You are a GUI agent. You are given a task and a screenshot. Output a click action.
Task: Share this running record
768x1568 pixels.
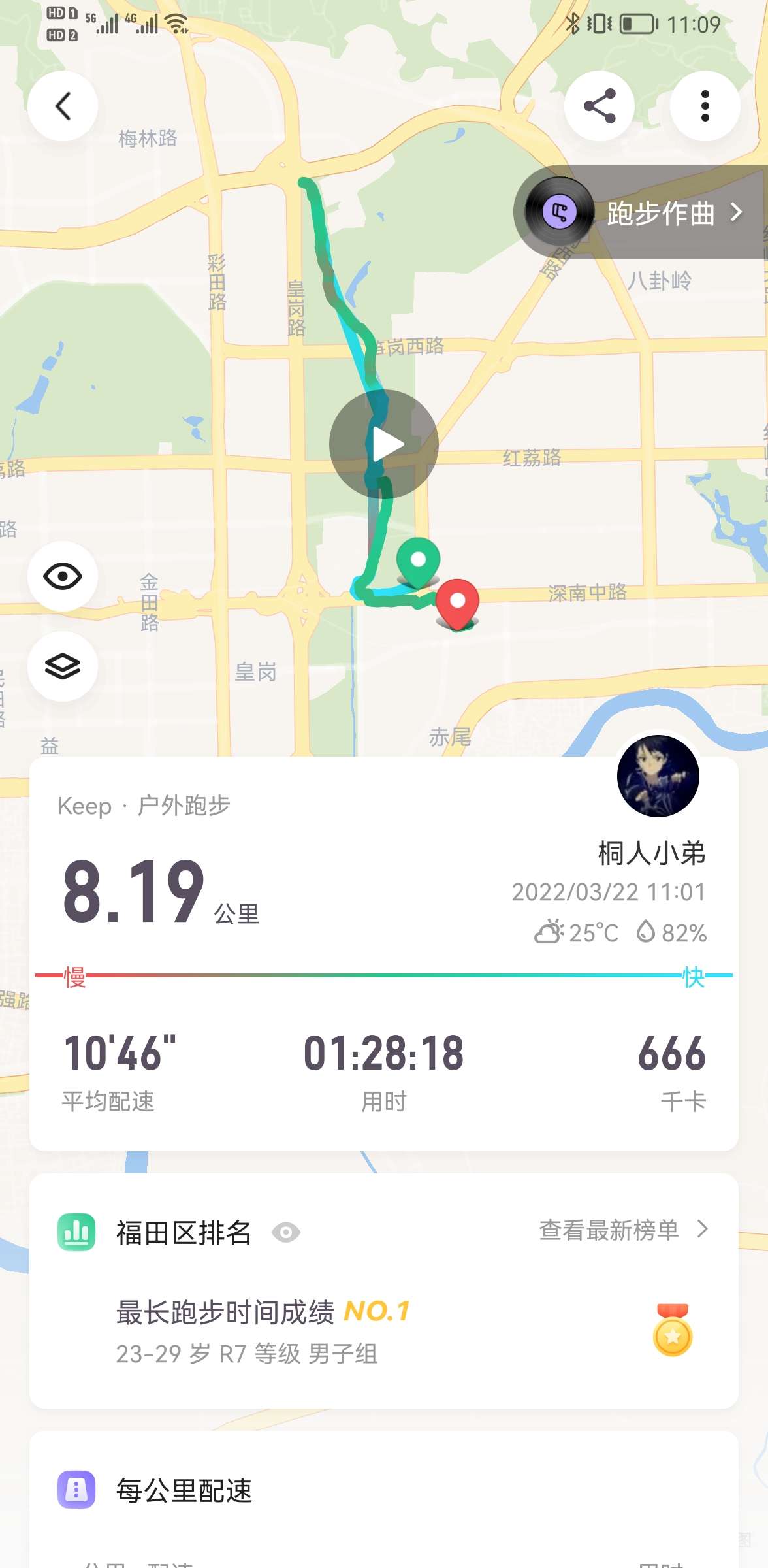599,106
